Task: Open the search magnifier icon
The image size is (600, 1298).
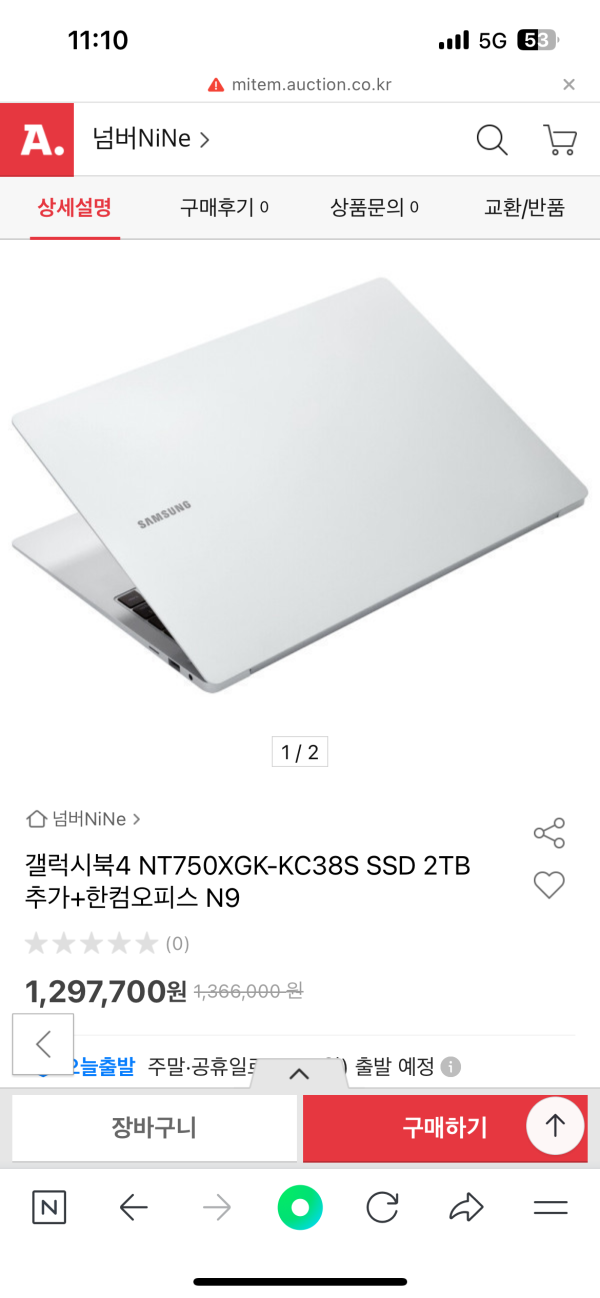Action: (492, 139)
